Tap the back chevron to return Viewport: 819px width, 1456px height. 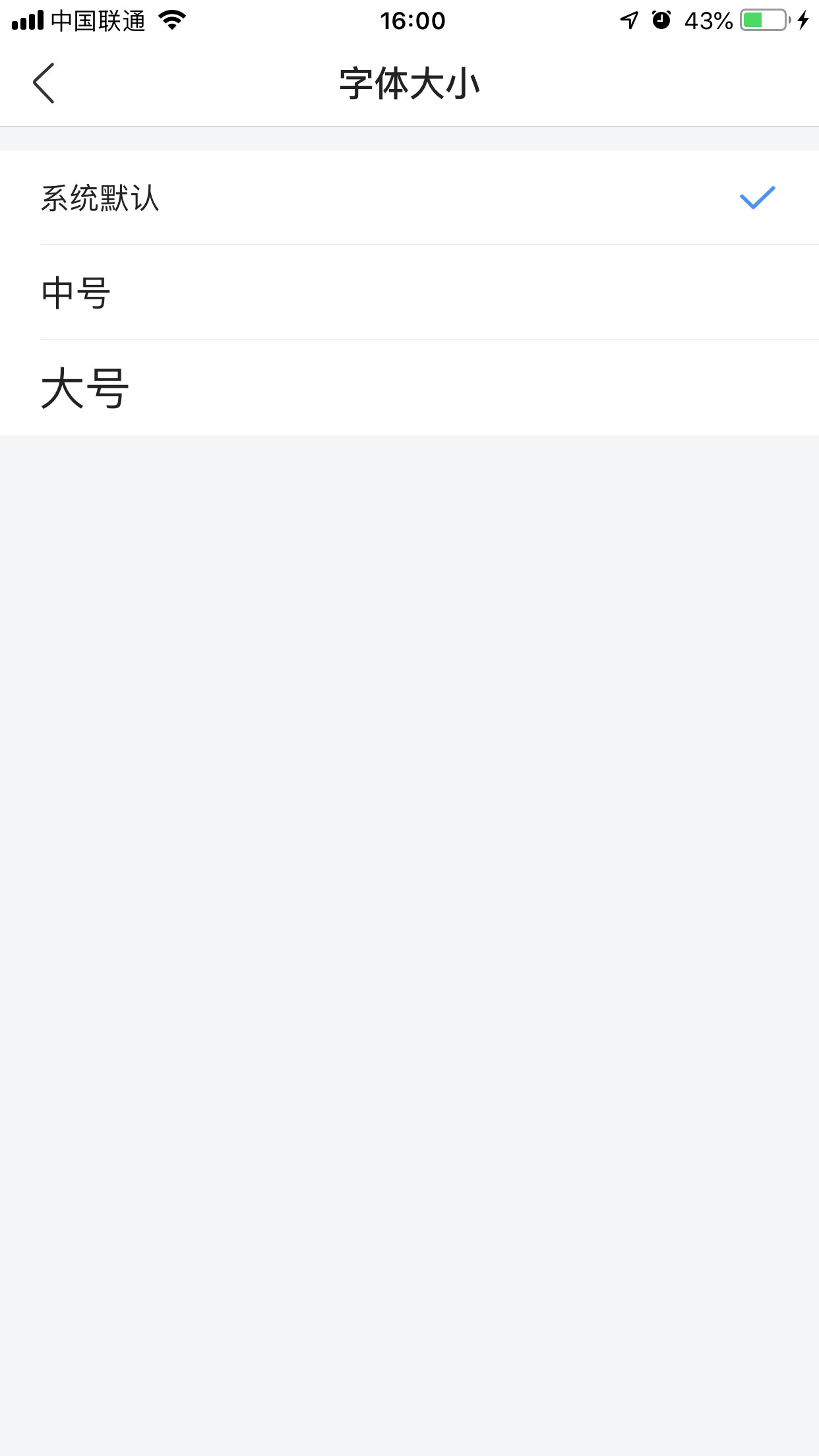[x=44, y=82]
